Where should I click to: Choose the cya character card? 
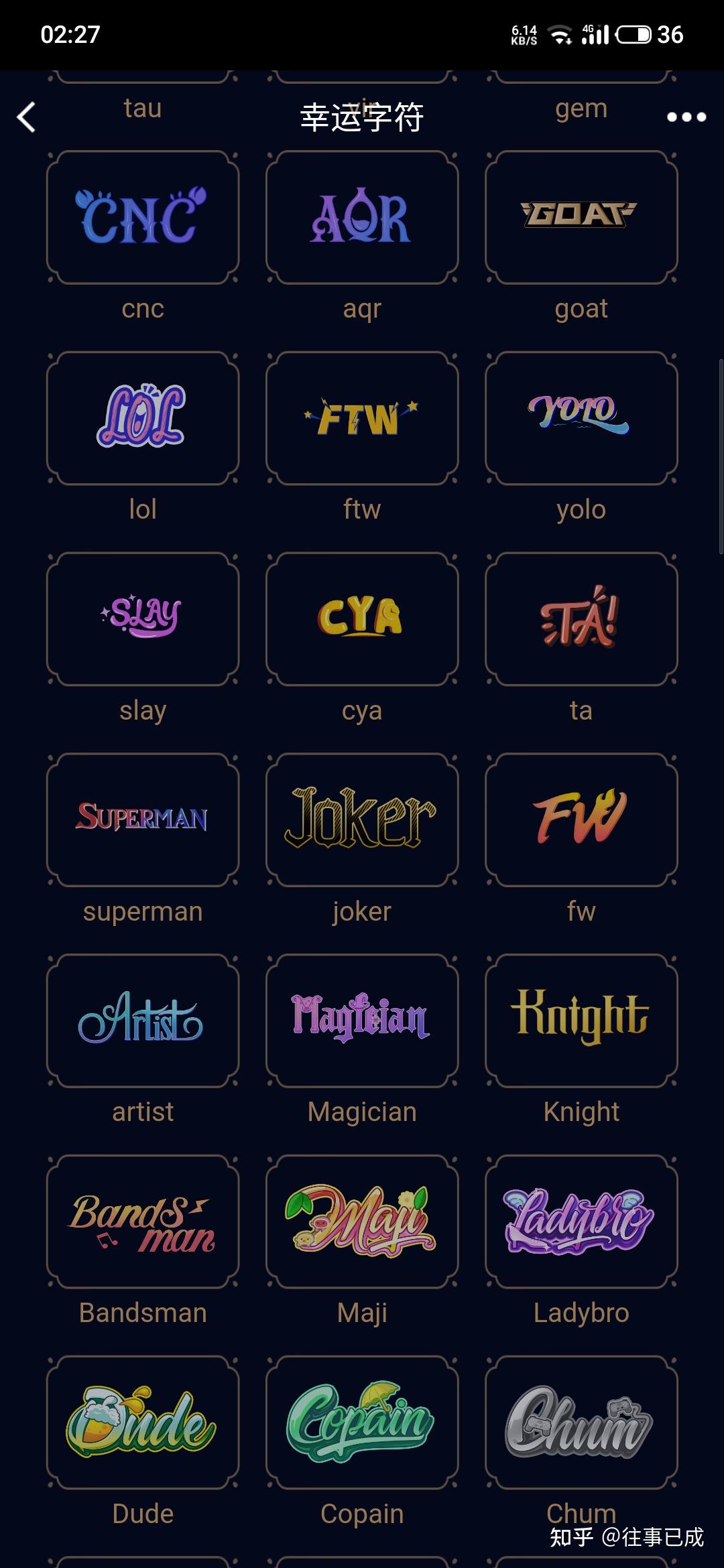point(362,618)
